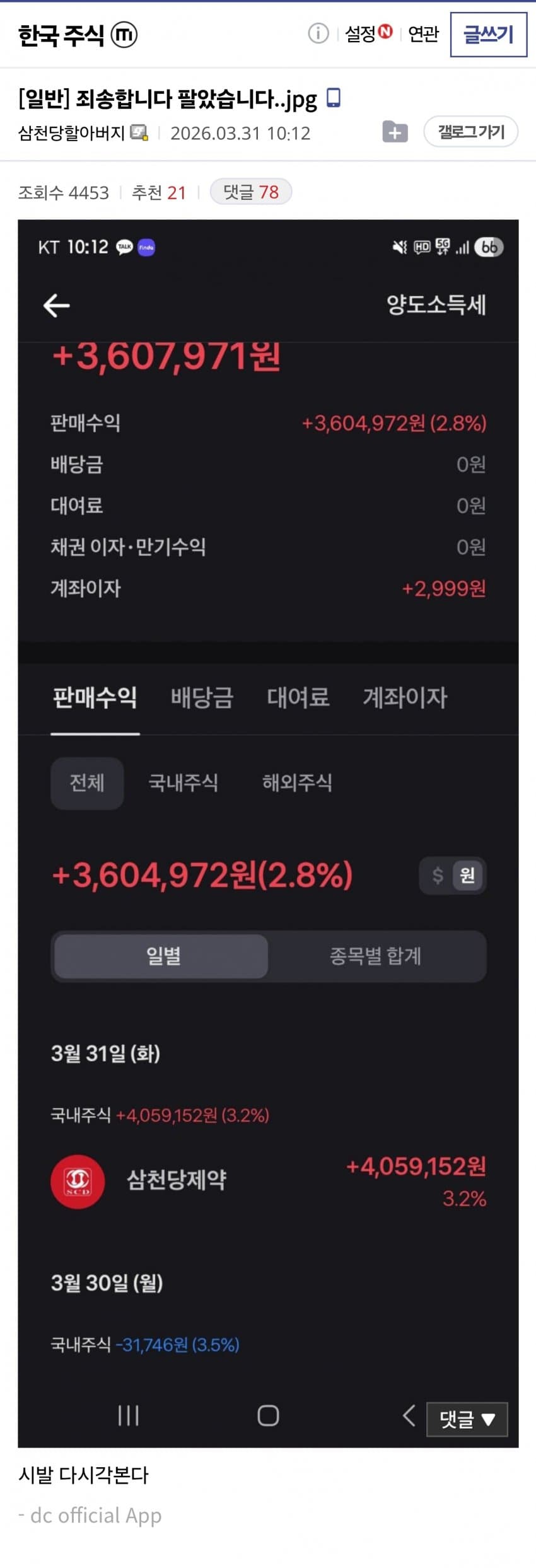Screen dimensions: 536x1568
Task: Tap the 글쓰기 write button
Action: point(488,35)
